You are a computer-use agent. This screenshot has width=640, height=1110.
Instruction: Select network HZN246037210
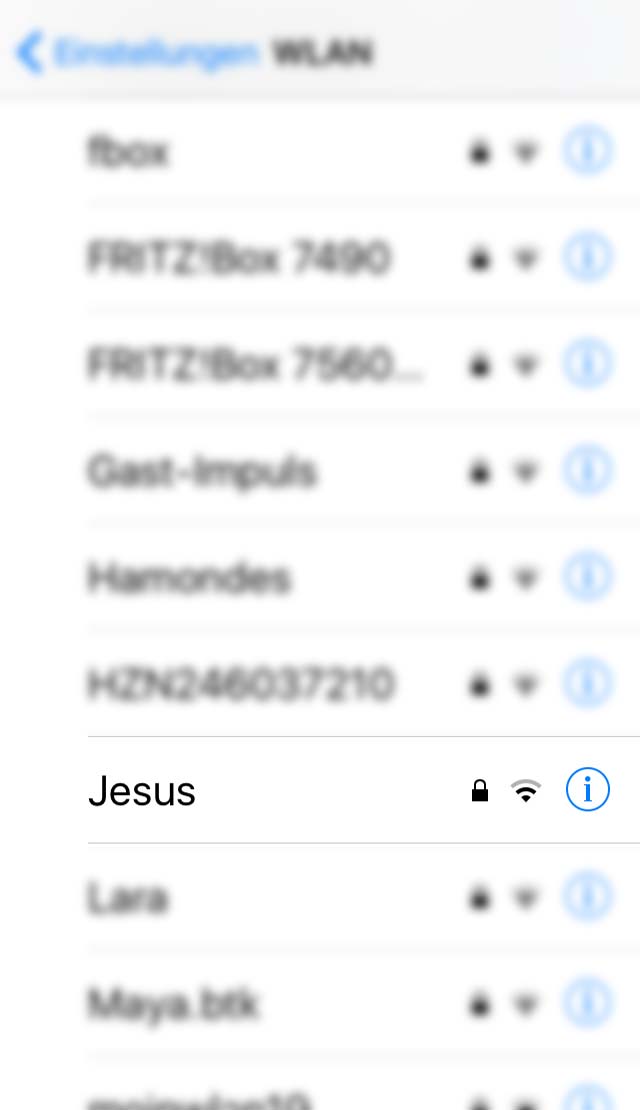[241, 685]
